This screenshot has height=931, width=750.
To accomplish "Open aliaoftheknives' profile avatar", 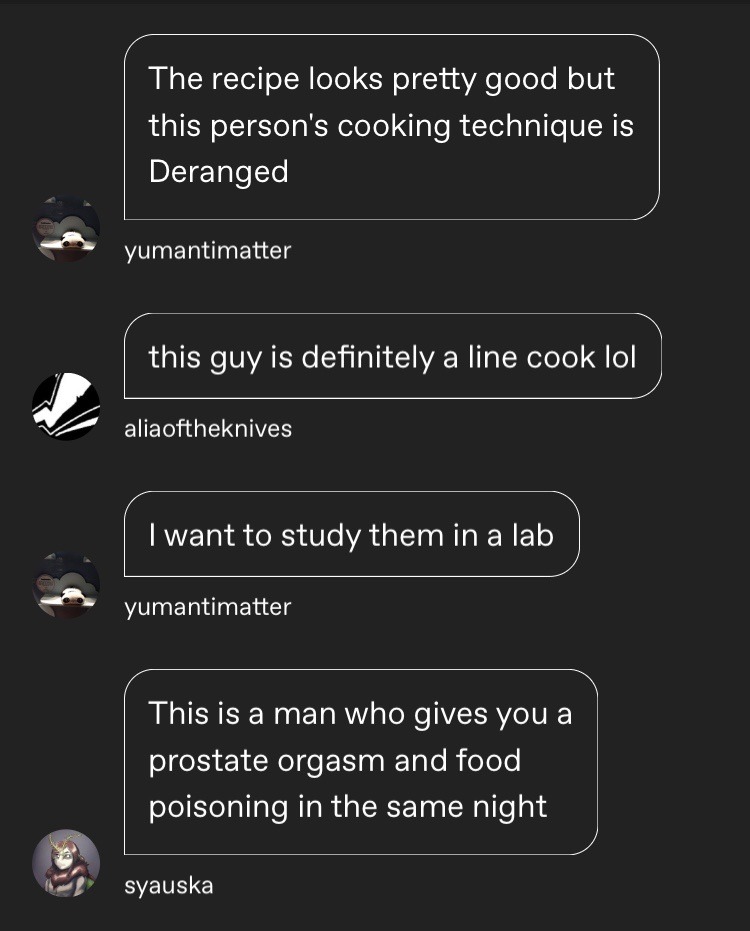I will [x=66, y=407].
